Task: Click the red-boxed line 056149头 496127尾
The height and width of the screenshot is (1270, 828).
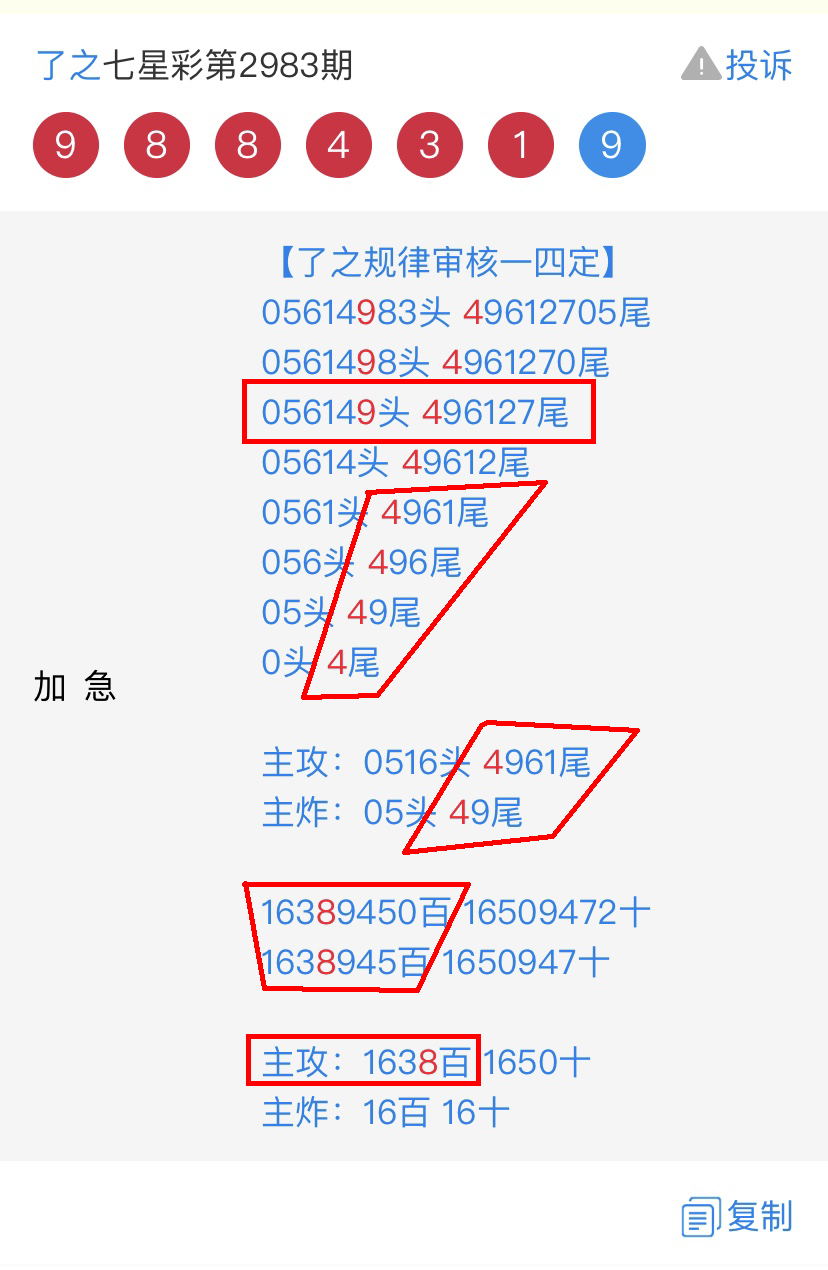Action: coord(418,412)
